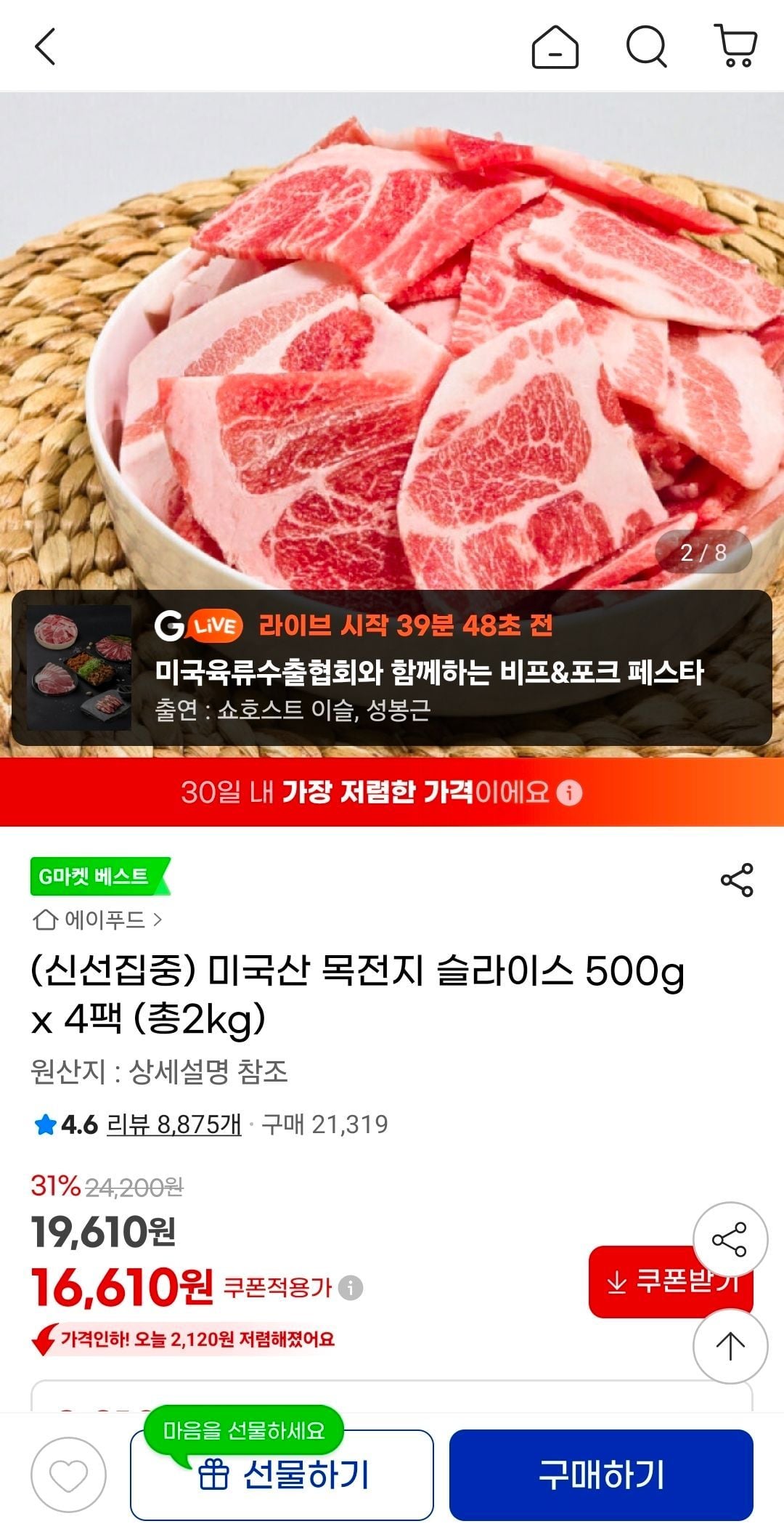
Task: Show info for the 30-day lowest price banner
Action: pyautogui.click(x=570, y=792)
